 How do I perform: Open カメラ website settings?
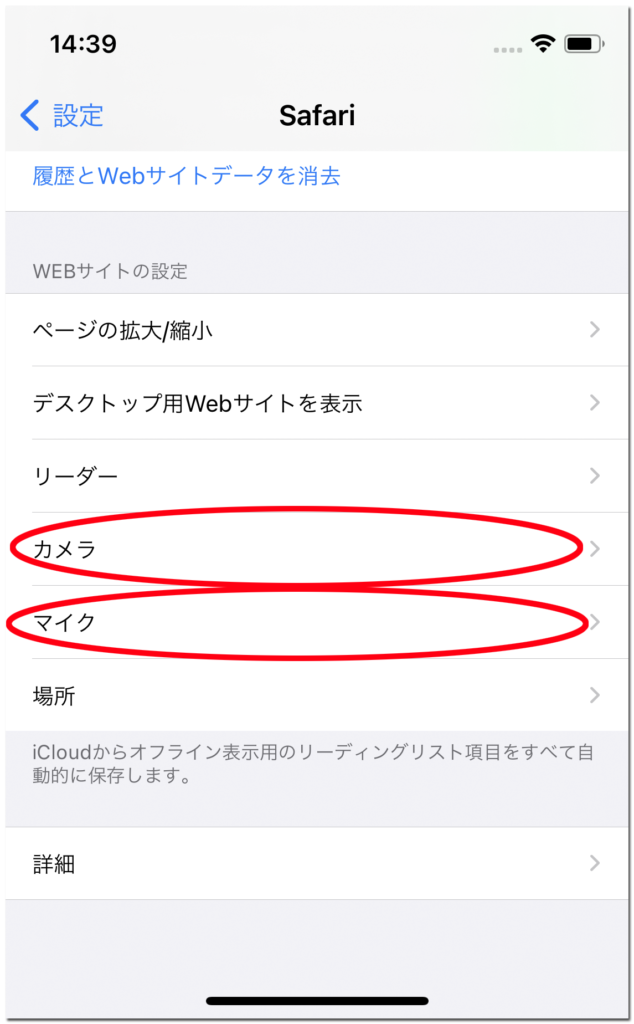317,549
